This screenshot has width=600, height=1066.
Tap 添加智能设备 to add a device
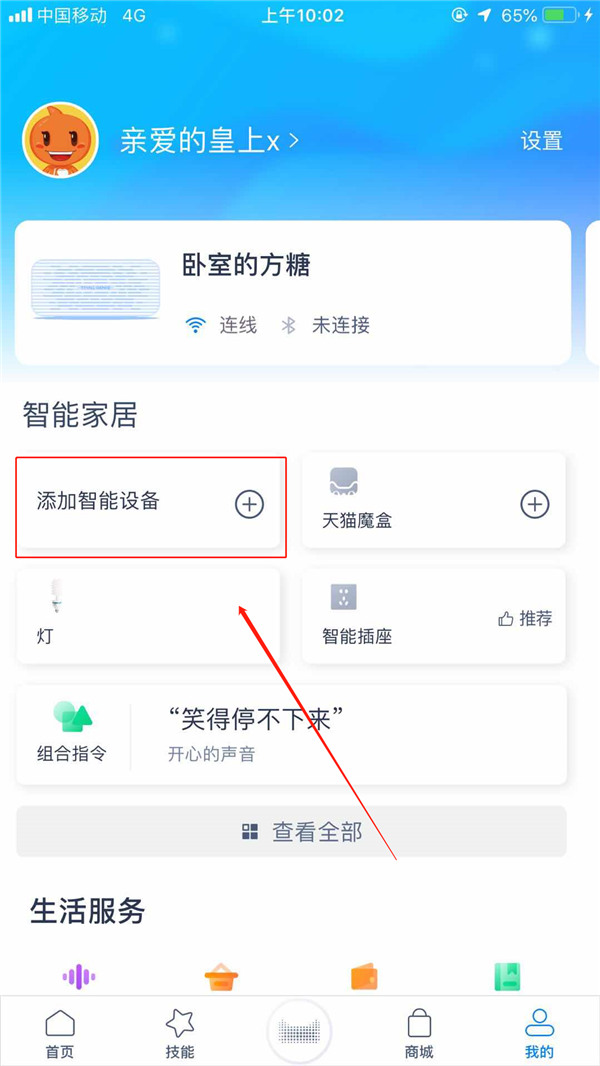pos(150,504)
